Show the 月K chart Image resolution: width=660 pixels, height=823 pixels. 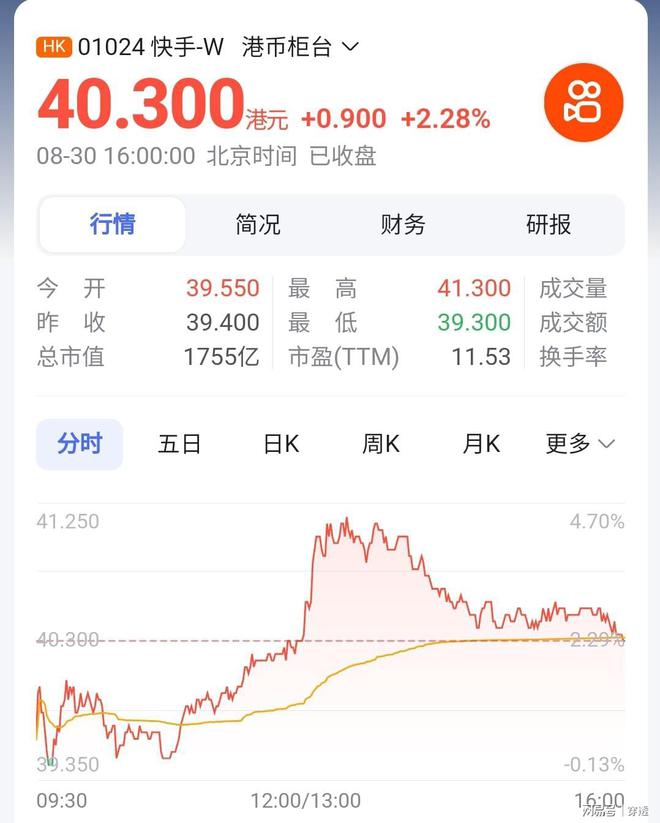pyautogui.click(x=481, y=444)
